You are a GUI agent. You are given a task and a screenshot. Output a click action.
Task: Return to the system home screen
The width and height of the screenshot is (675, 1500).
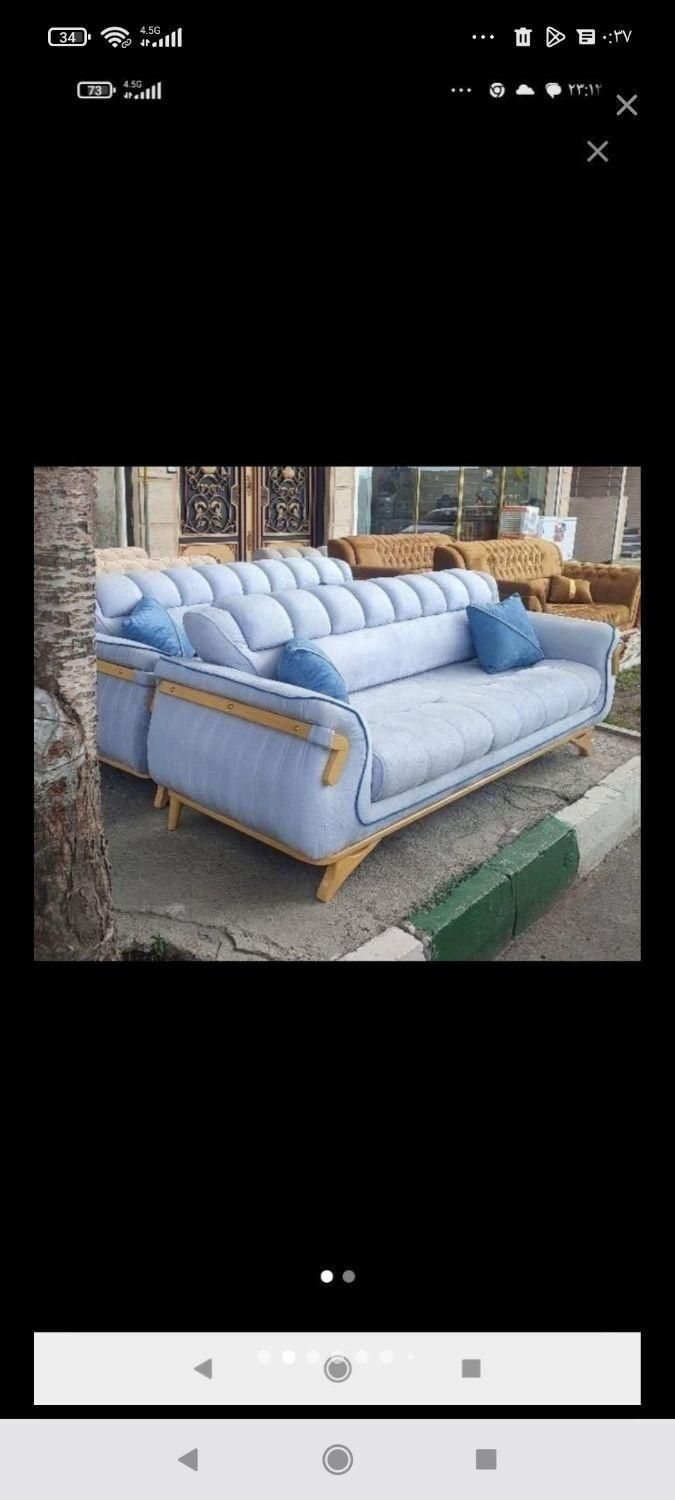coord(338,1460)
